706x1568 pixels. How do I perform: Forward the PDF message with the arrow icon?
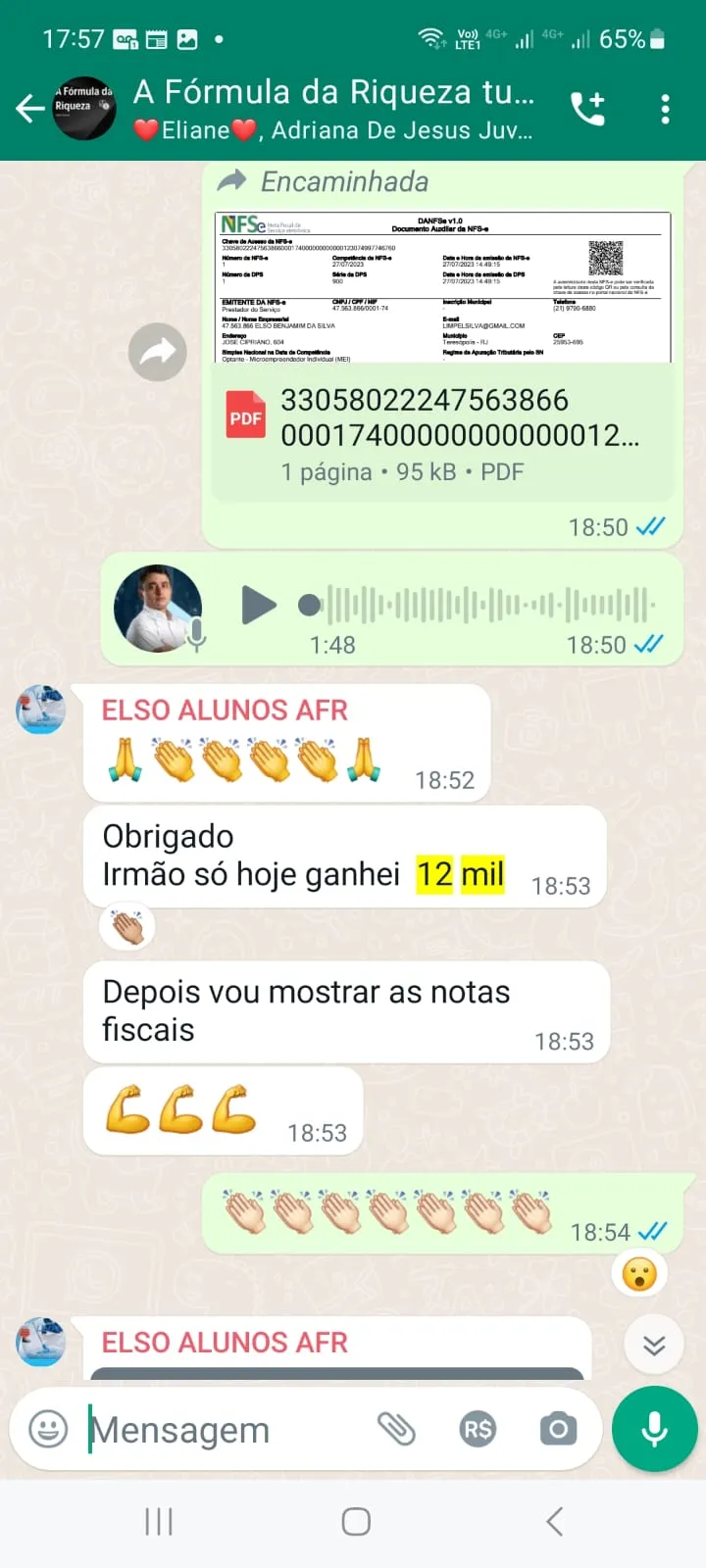157,351
